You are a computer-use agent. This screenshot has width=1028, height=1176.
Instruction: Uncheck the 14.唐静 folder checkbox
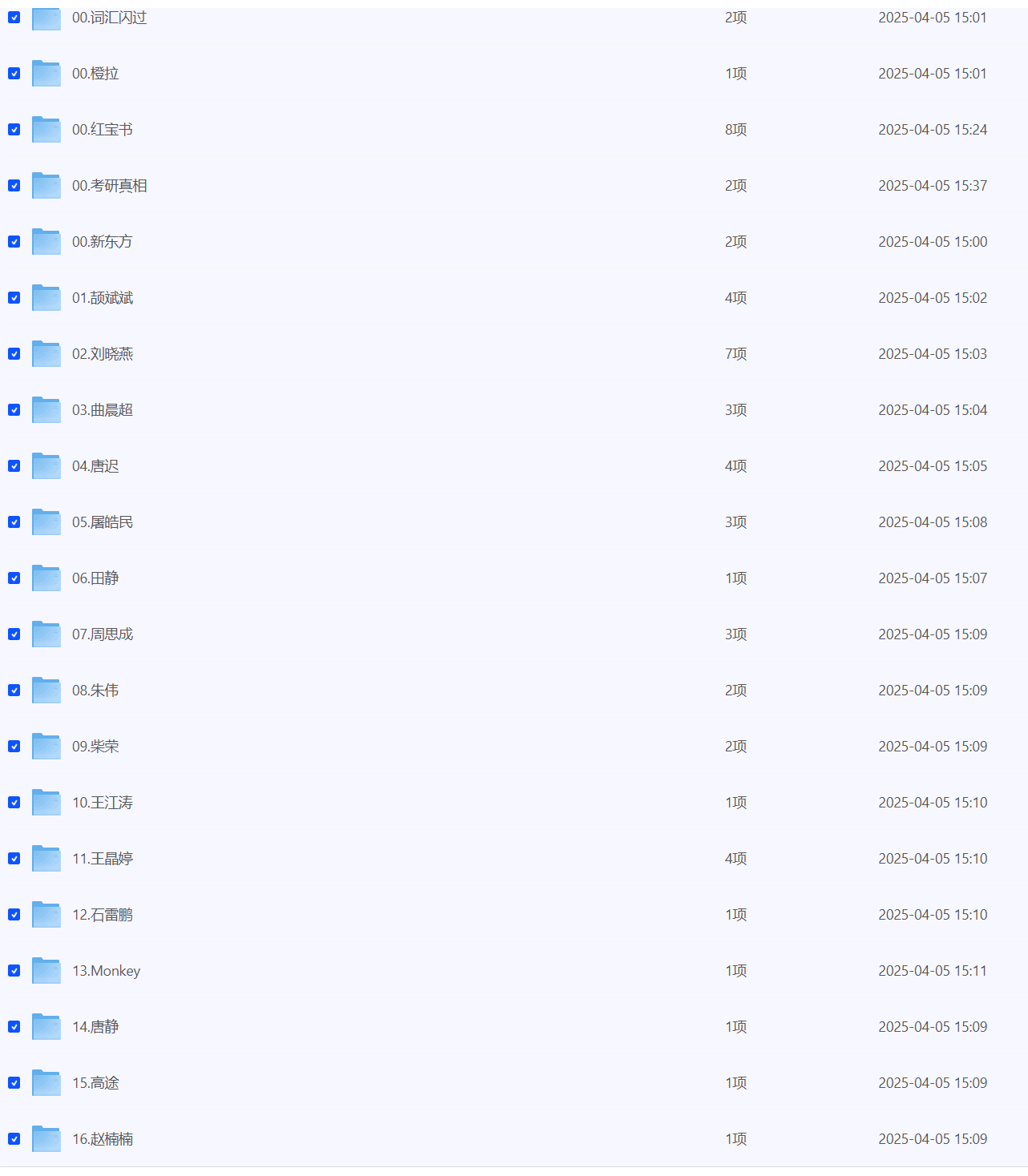tap(14, 1027)
